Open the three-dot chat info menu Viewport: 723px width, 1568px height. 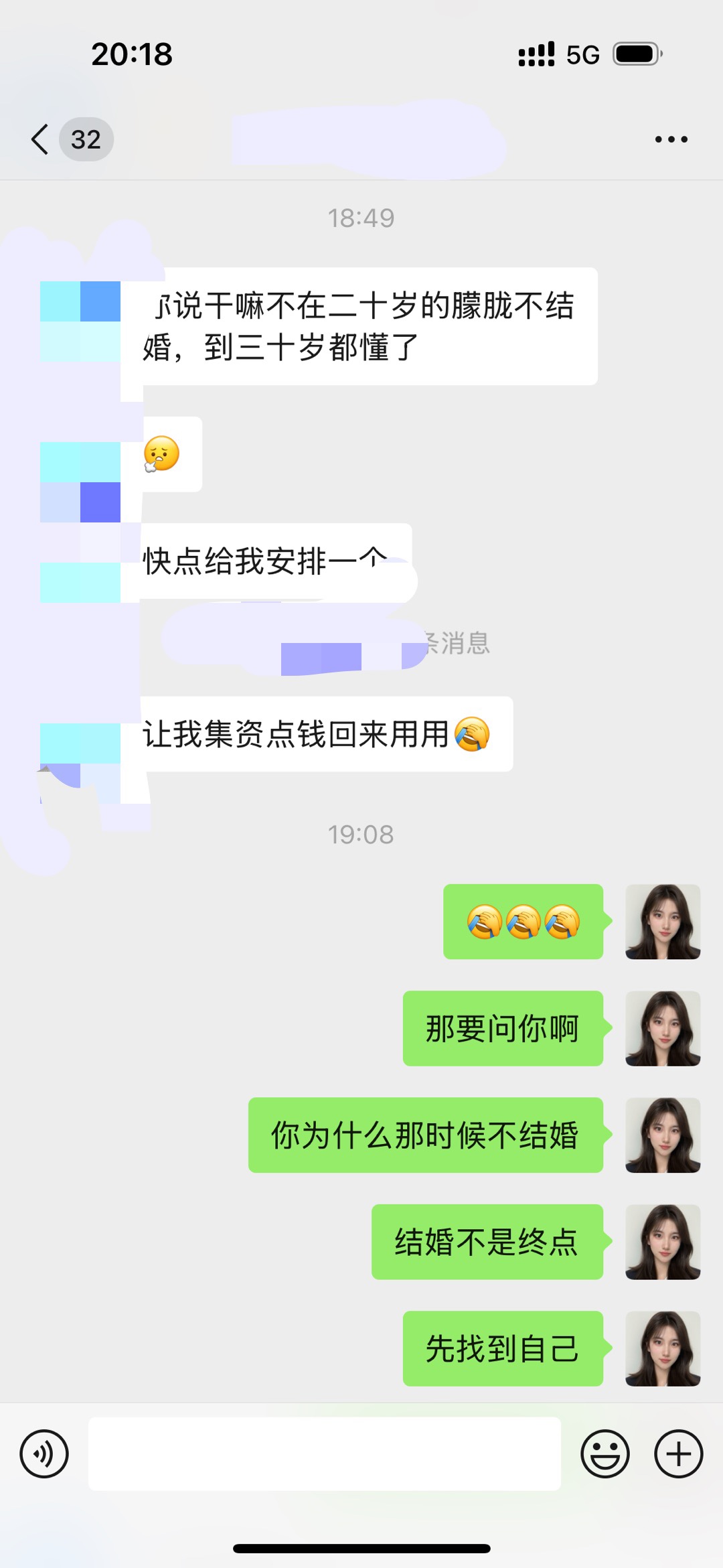point(671,139)
